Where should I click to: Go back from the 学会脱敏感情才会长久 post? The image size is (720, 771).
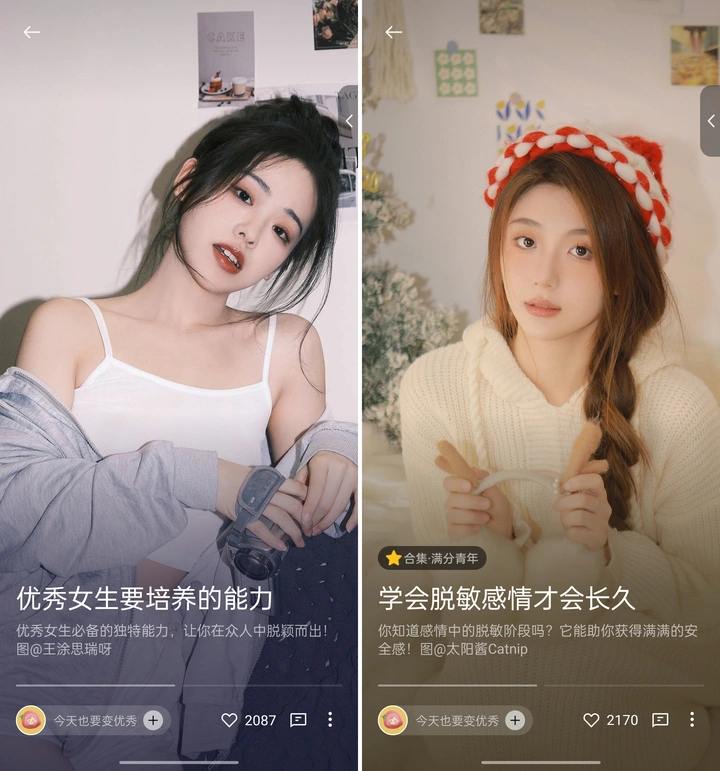point(394,32)
